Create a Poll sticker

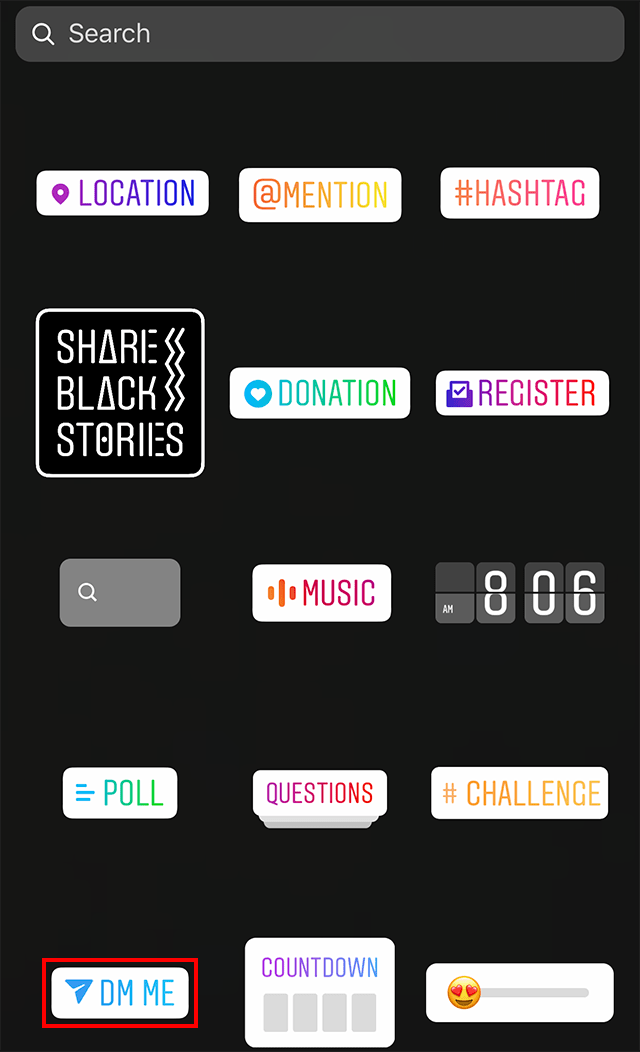(120, 793)
